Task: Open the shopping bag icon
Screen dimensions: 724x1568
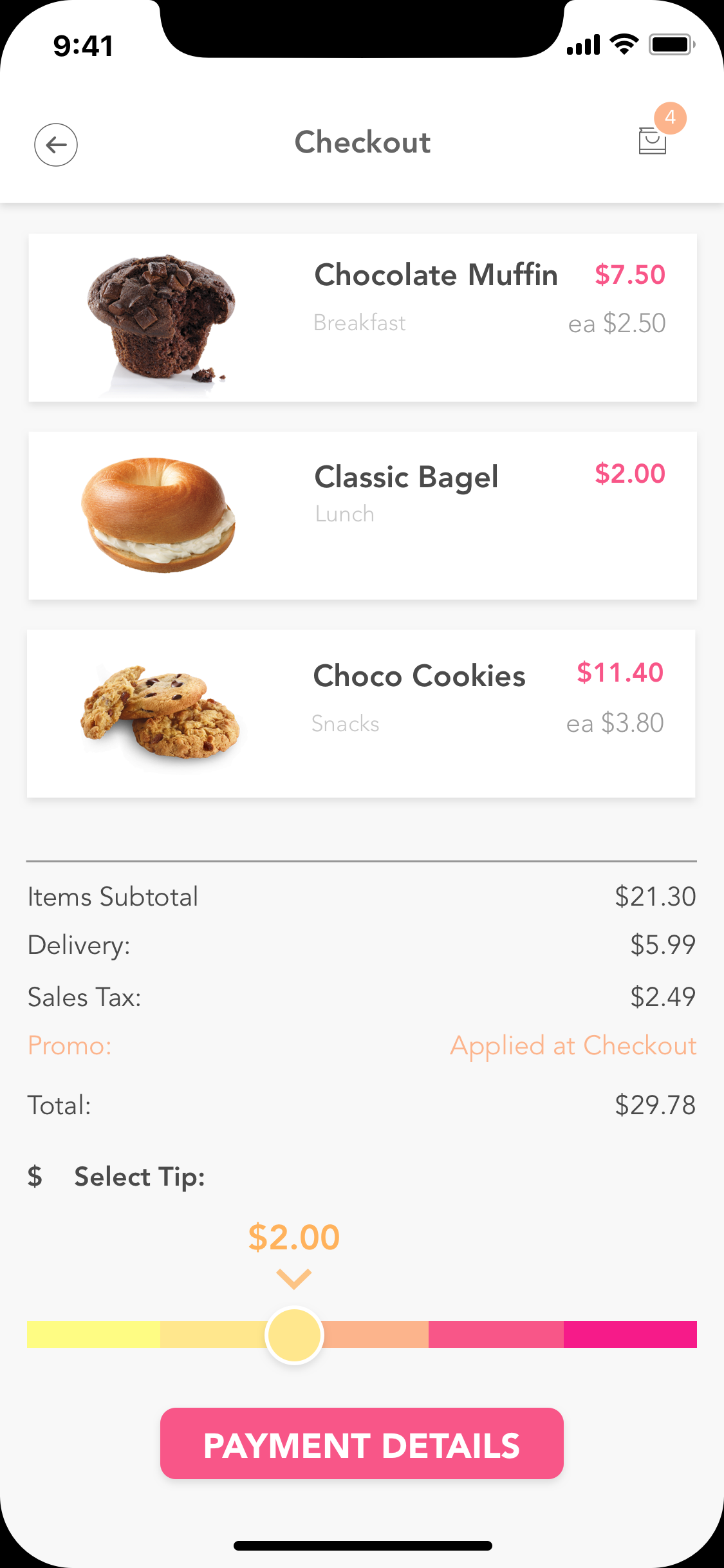Action: click(x=653, y=140)
